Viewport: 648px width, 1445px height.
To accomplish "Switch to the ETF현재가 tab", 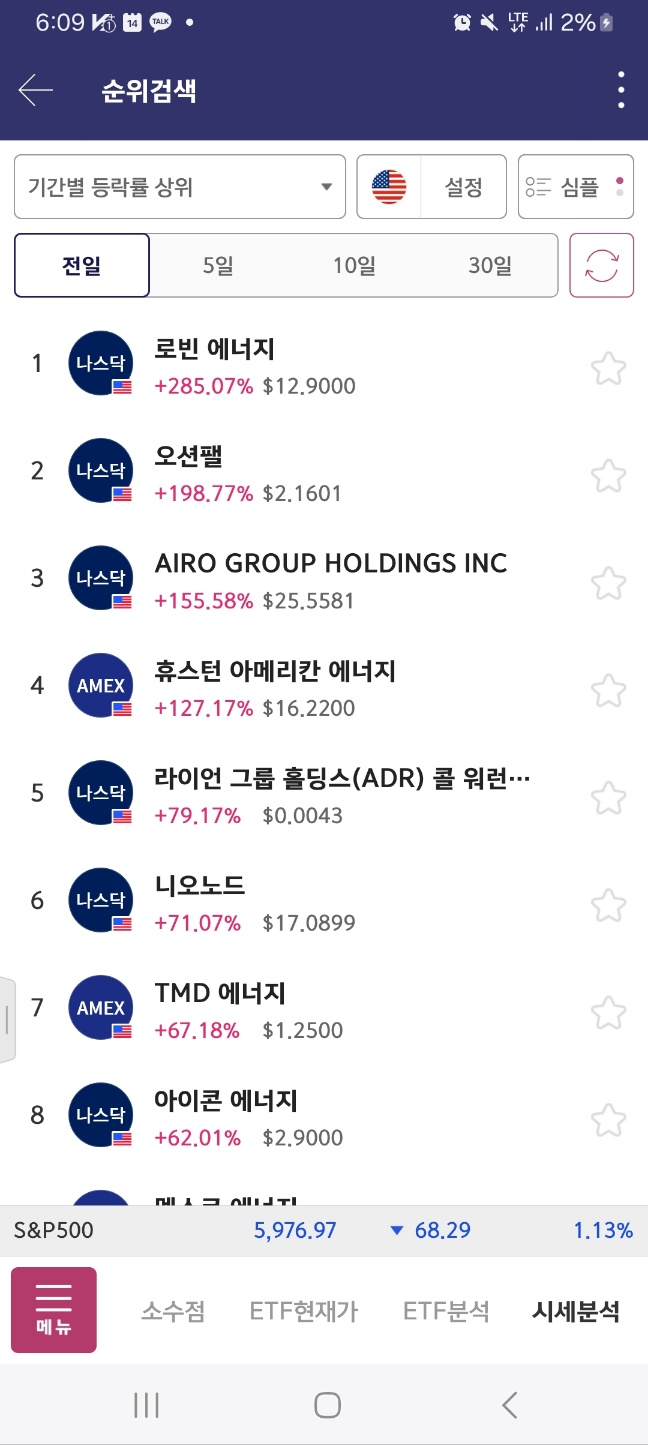I will coord(304,1311).
